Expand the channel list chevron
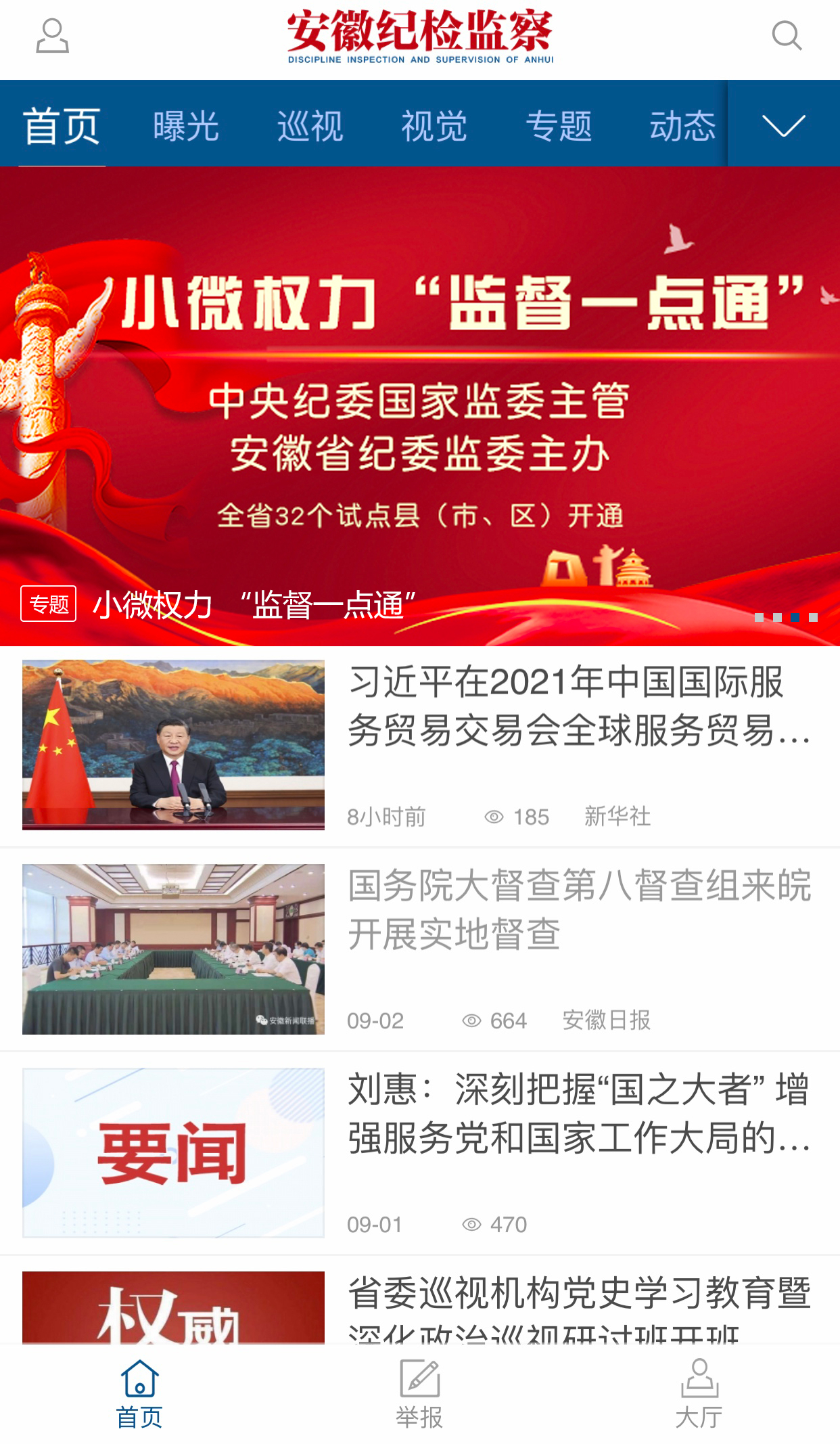The image size is (840, 1444). [783, 125]
